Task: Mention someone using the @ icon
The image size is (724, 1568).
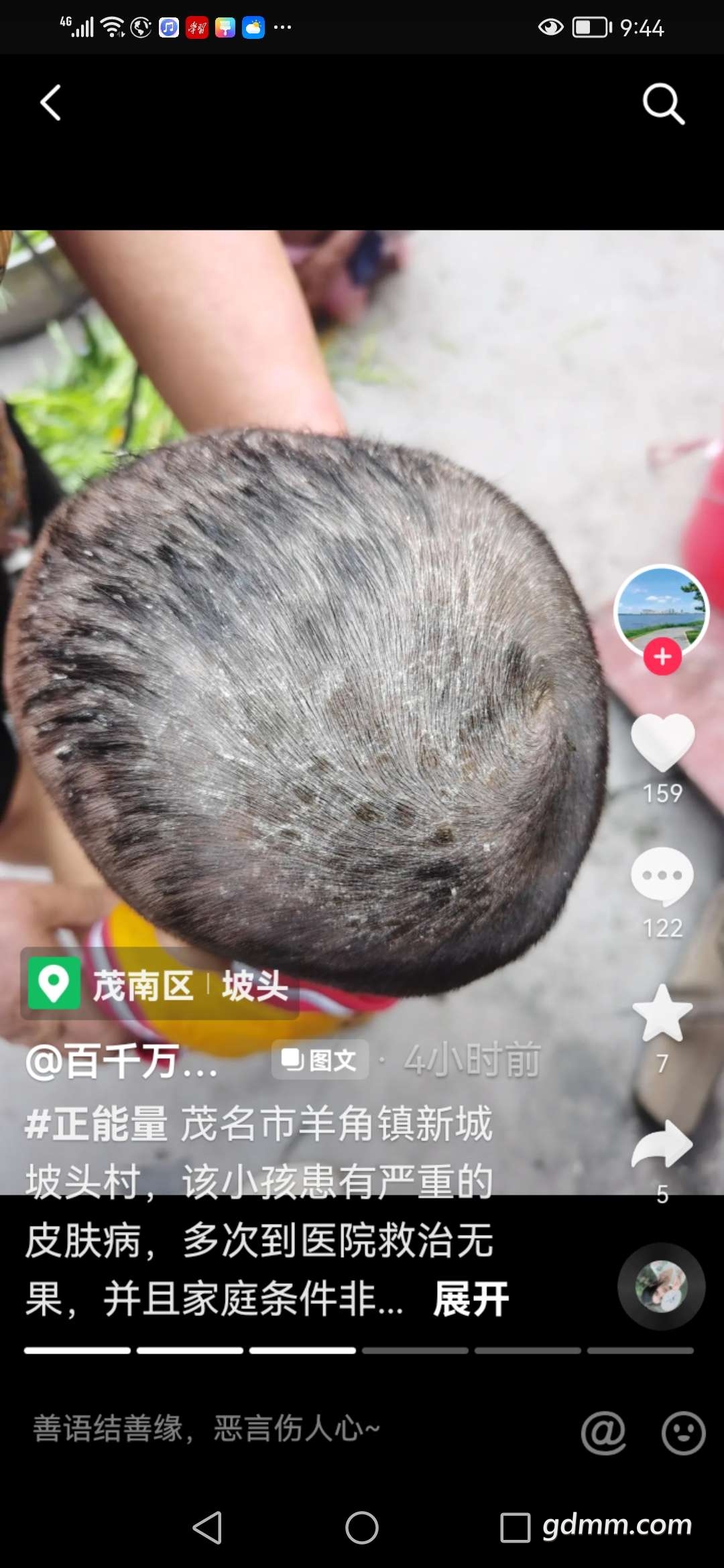Action: click(603, 1433)
